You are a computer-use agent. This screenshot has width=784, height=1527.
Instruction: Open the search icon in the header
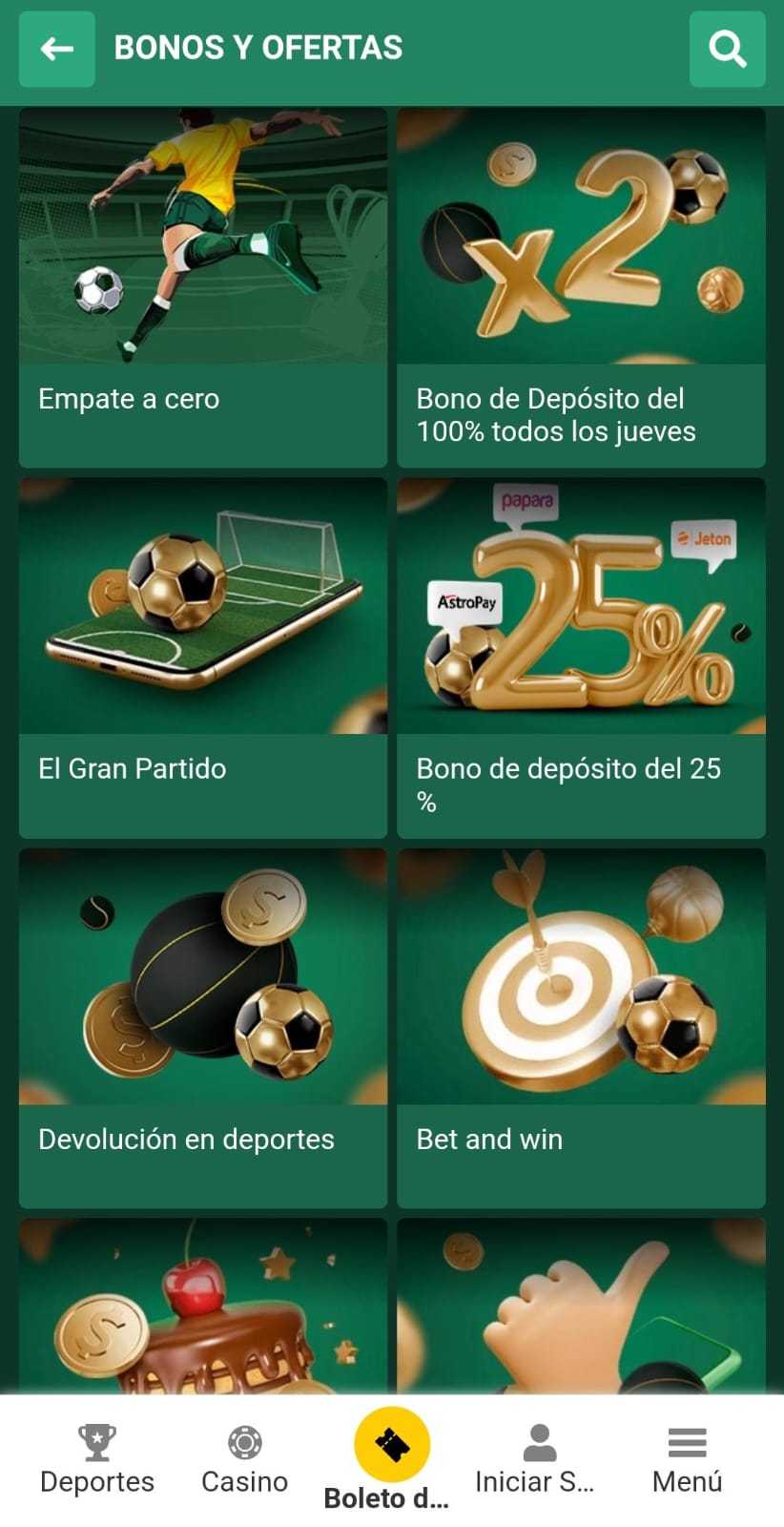727,49
